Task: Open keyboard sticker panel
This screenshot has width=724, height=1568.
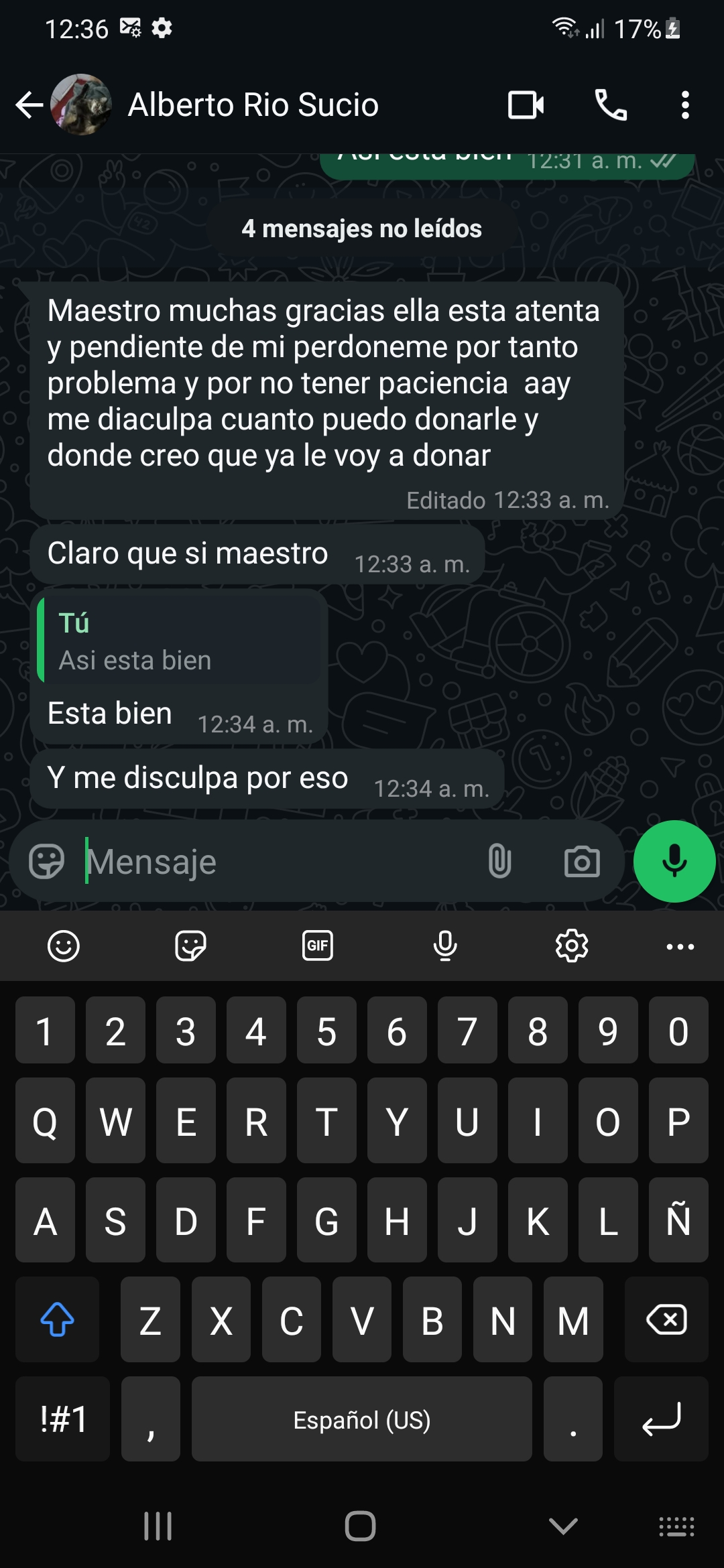Action: pos(190,946)
